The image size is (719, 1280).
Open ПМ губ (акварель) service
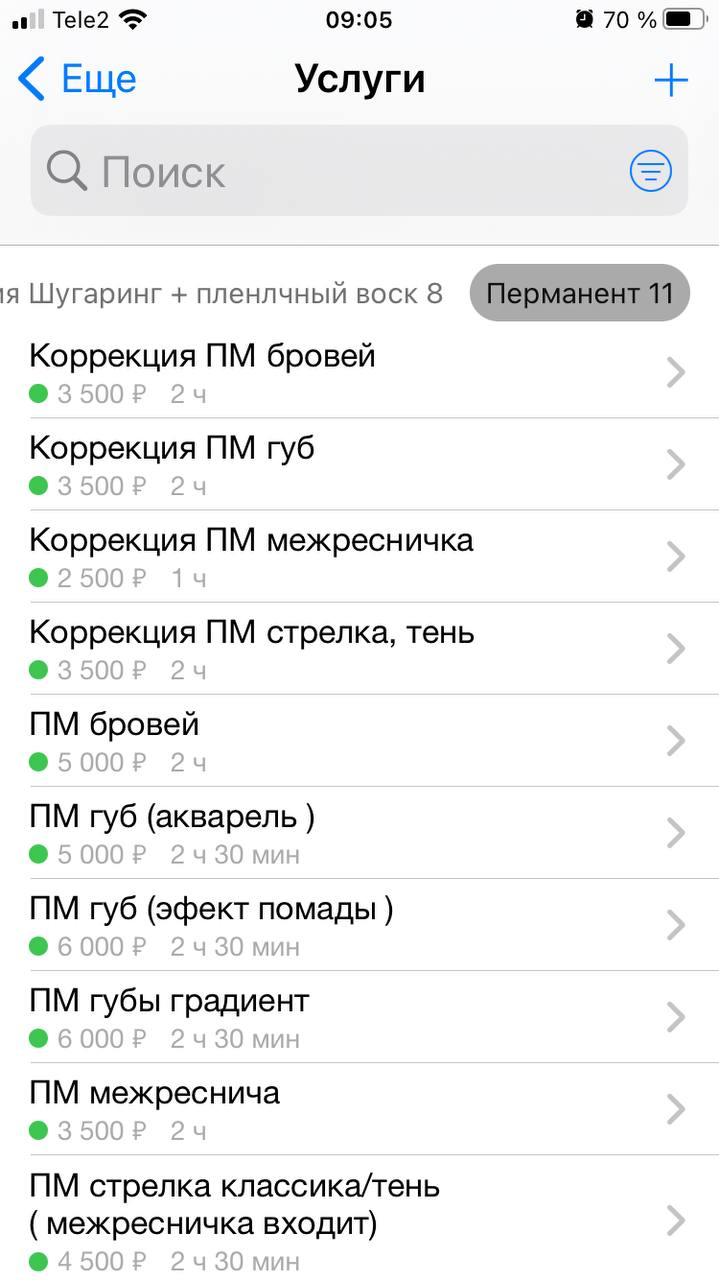359,833
